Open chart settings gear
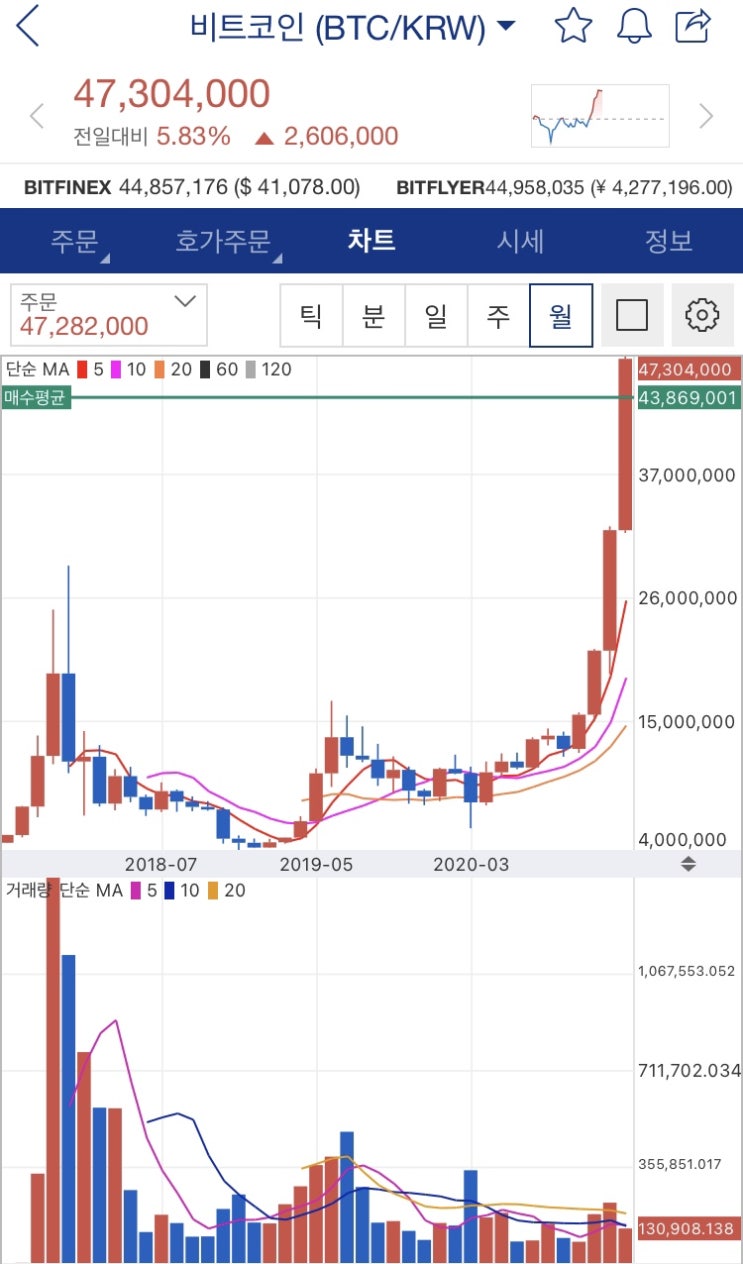 coord(702,316)
